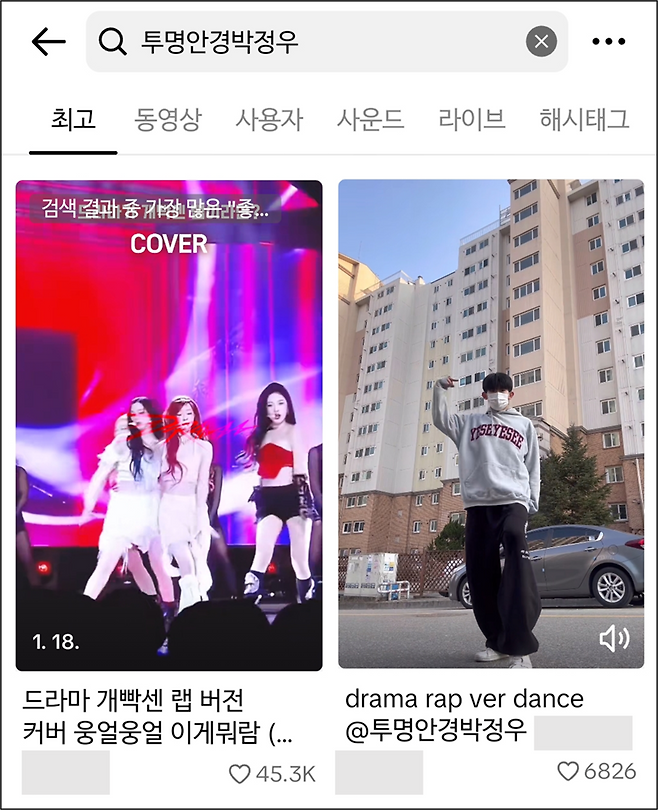Open the three-dot overflow menu

(608, 41)
